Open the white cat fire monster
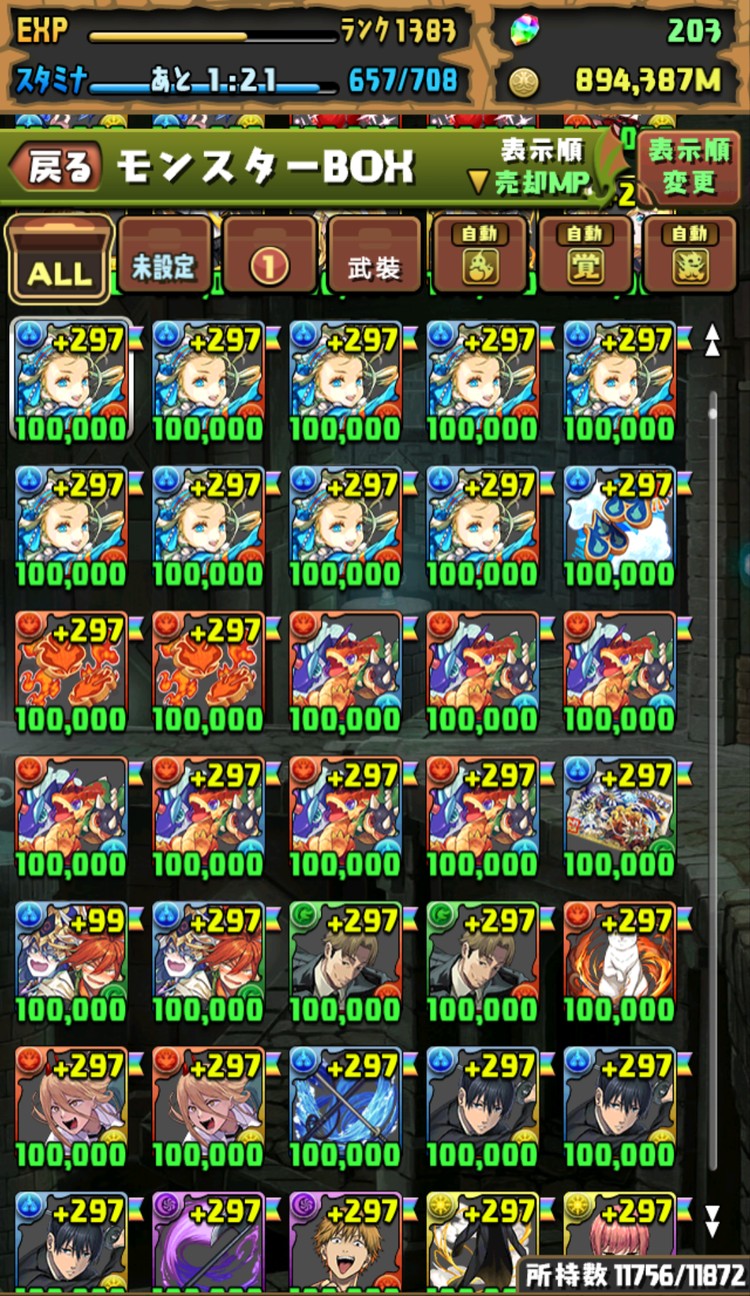750x1296 pixels. (619, 960)
